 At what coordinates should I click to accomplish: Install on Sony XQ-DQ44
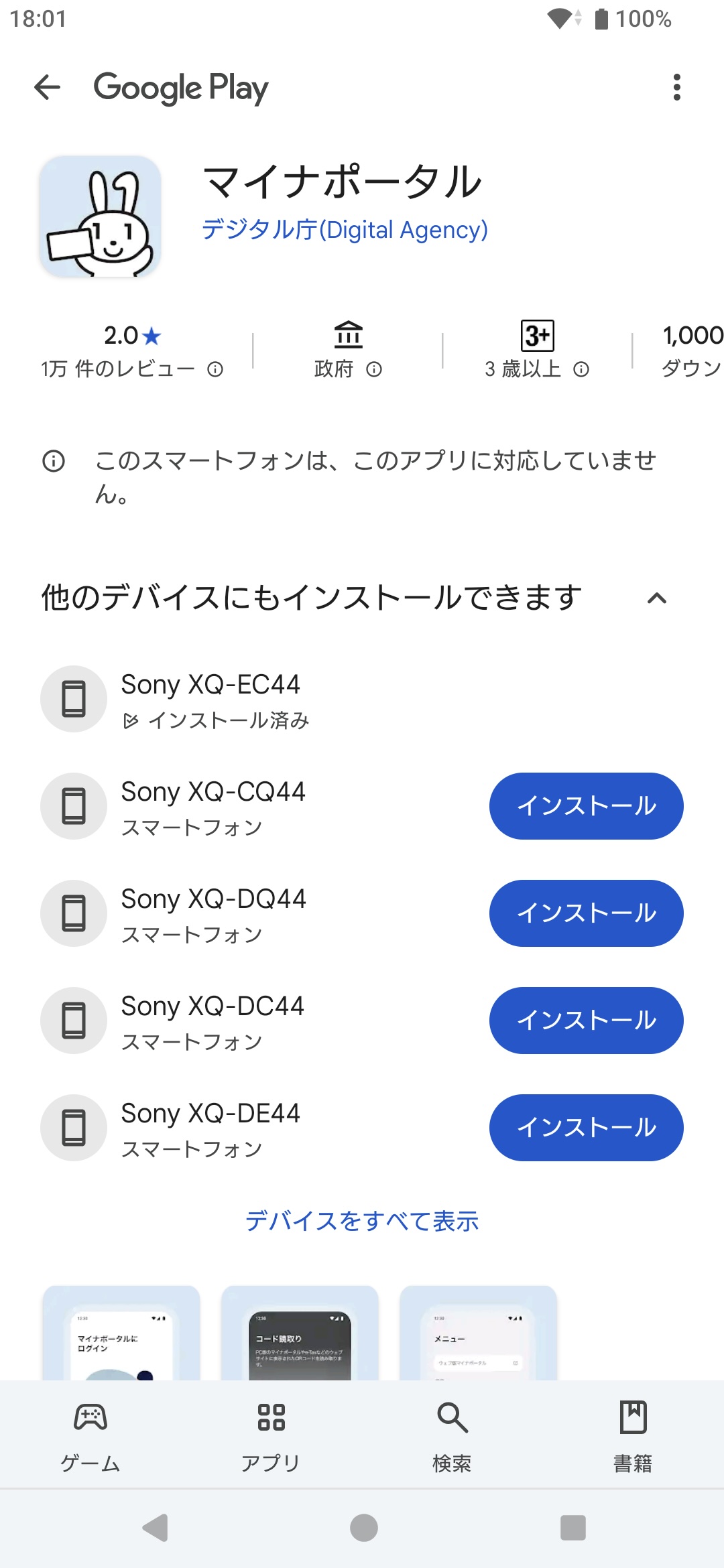tap(587, 913)
